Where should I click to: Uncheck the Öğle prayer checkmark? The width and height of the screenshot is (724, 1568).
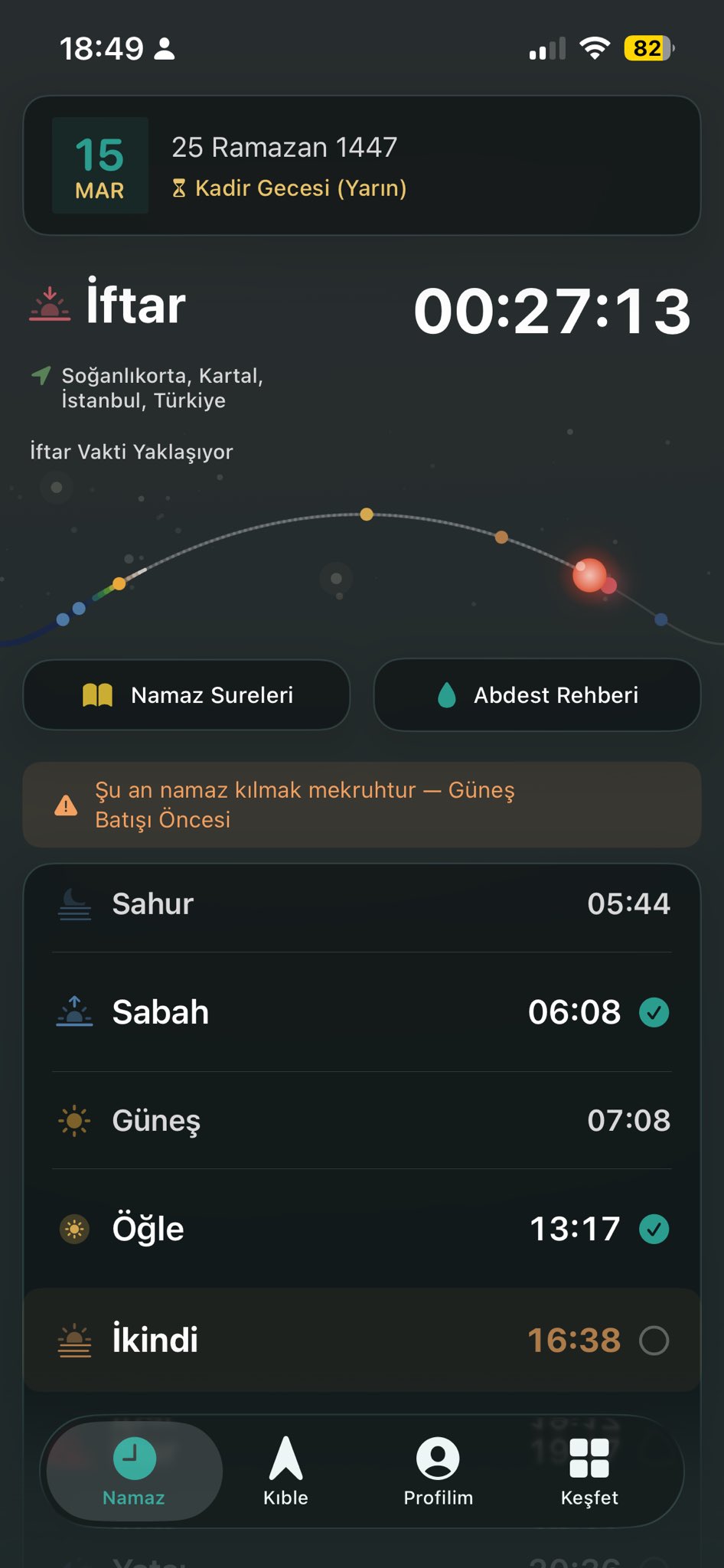coord(654,1229)
